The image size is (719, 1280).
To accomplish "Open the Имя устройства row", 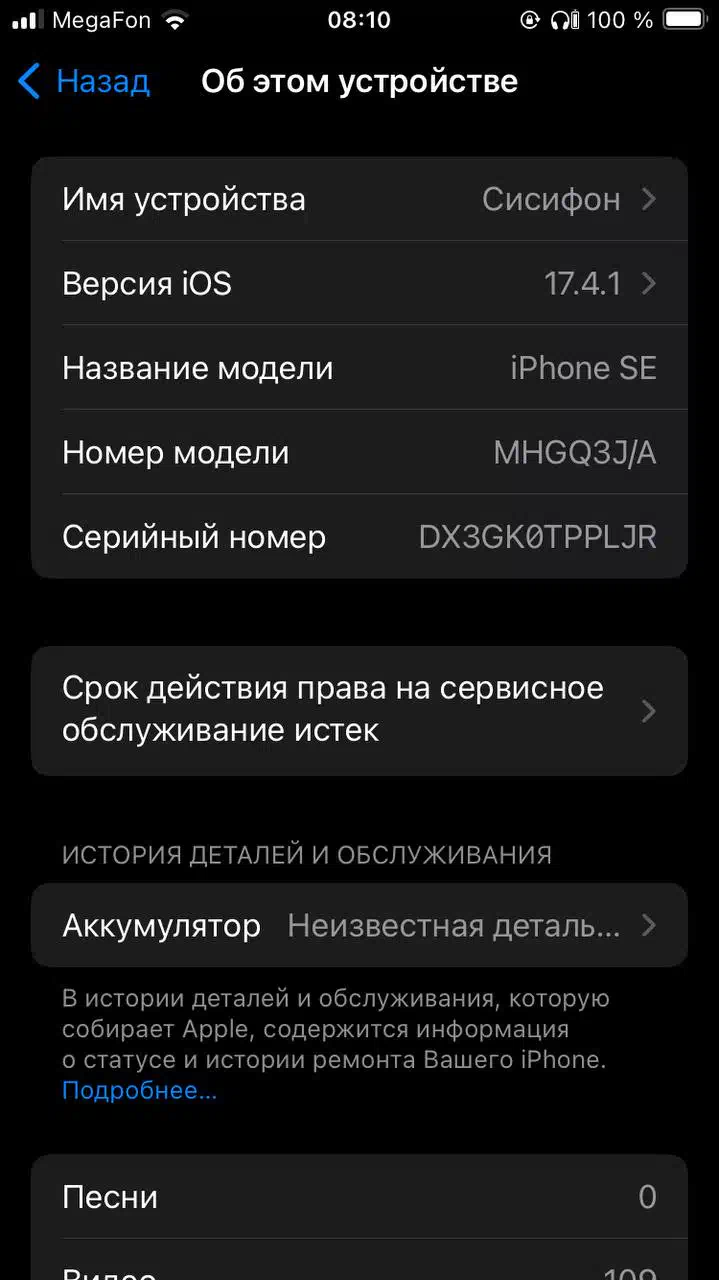I will point(359,199).
